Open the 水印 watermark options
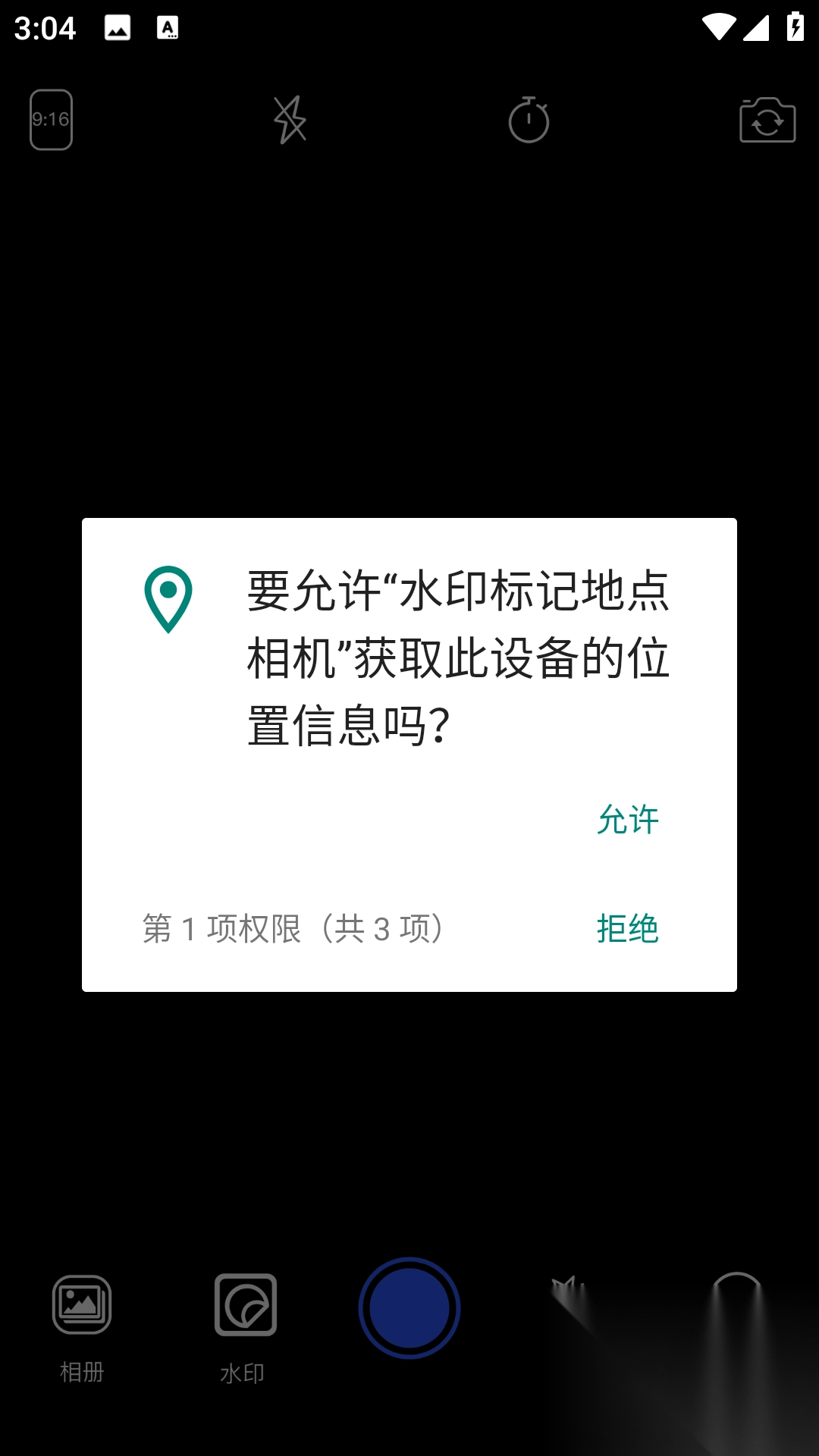 [245, 1319]
